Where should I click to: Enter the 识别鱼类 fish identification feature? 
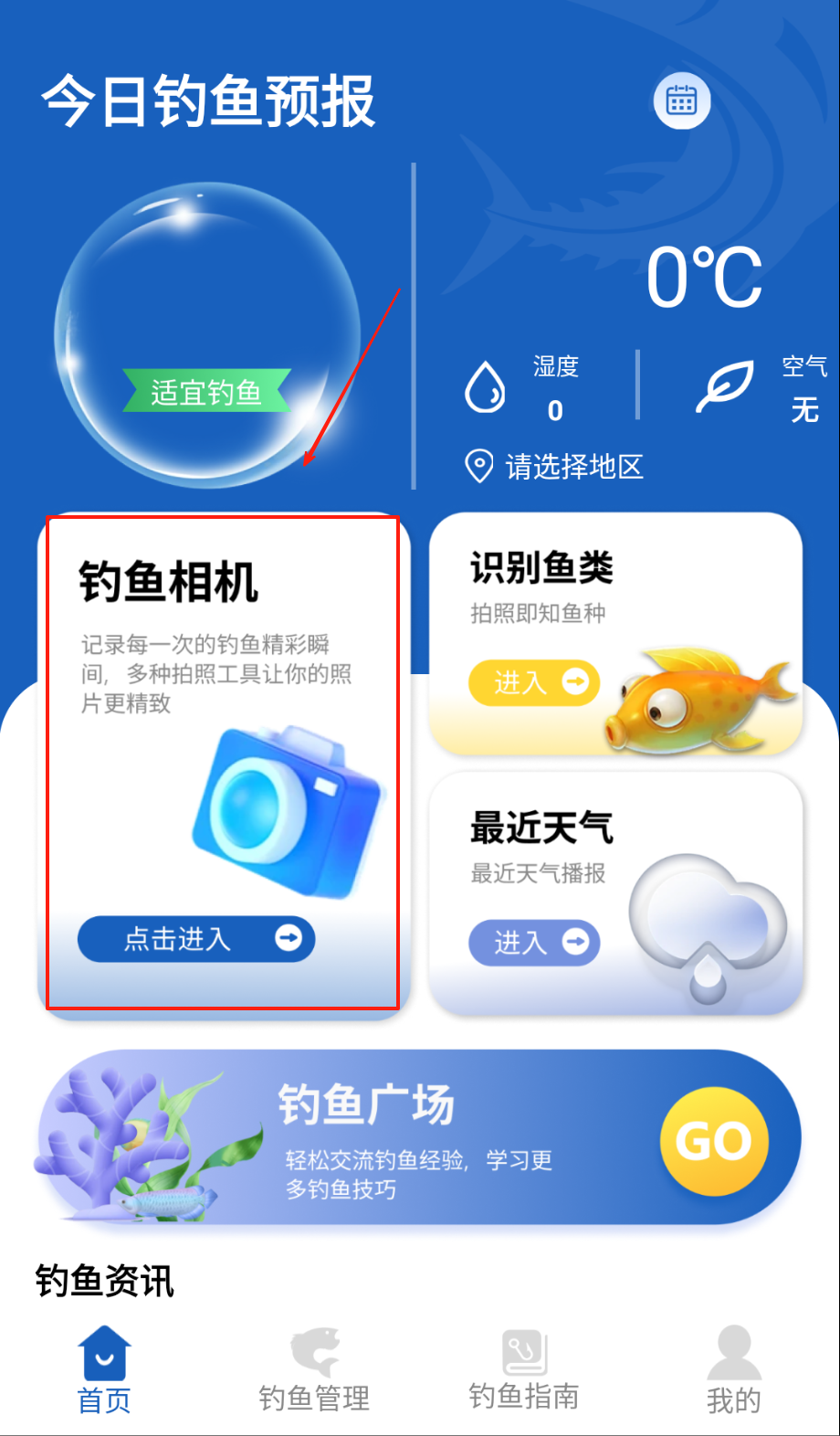[x=533, y=682]
